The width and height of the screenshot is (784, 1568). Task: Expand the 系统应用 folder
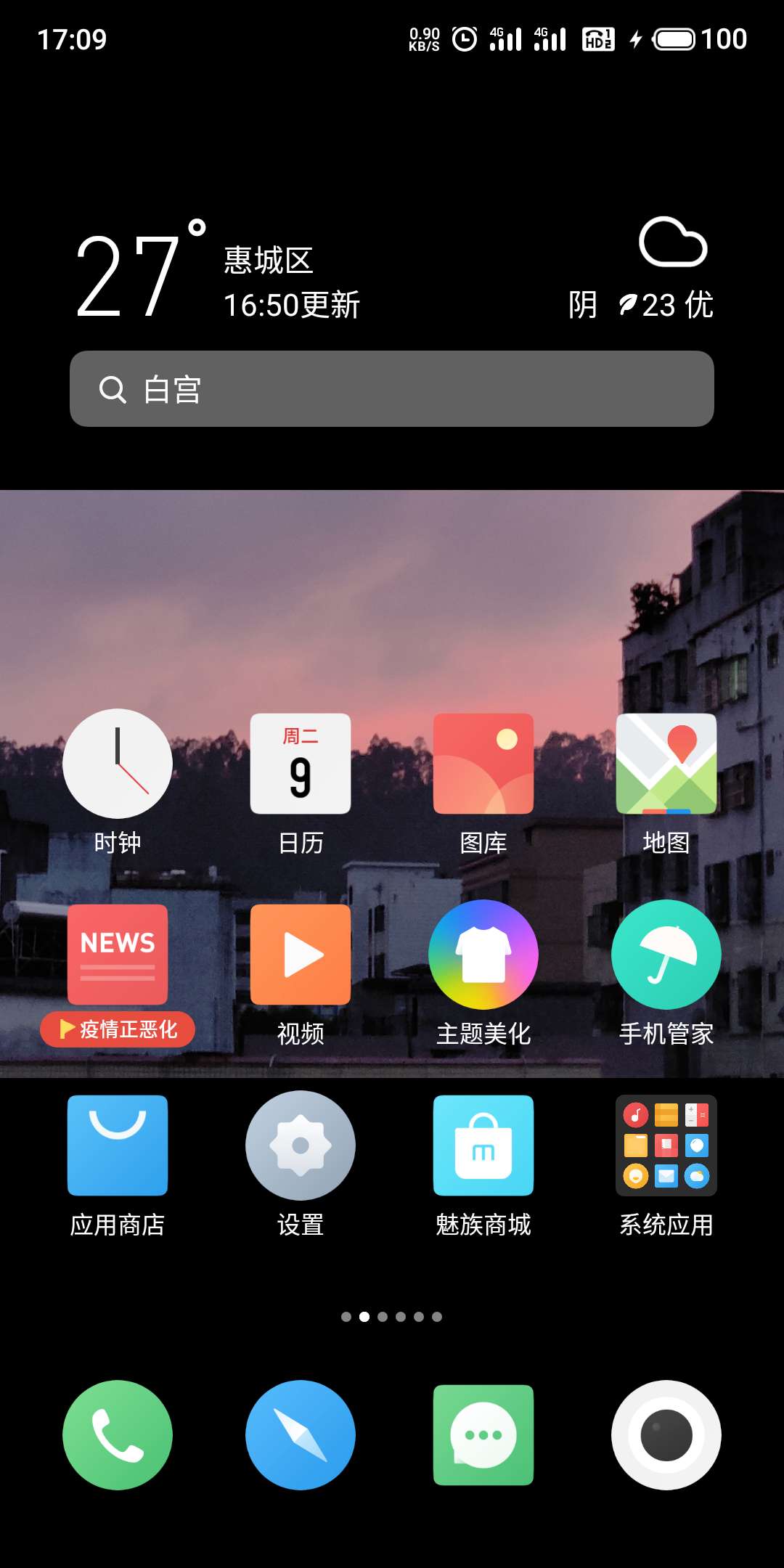[x=666, y=1146]
